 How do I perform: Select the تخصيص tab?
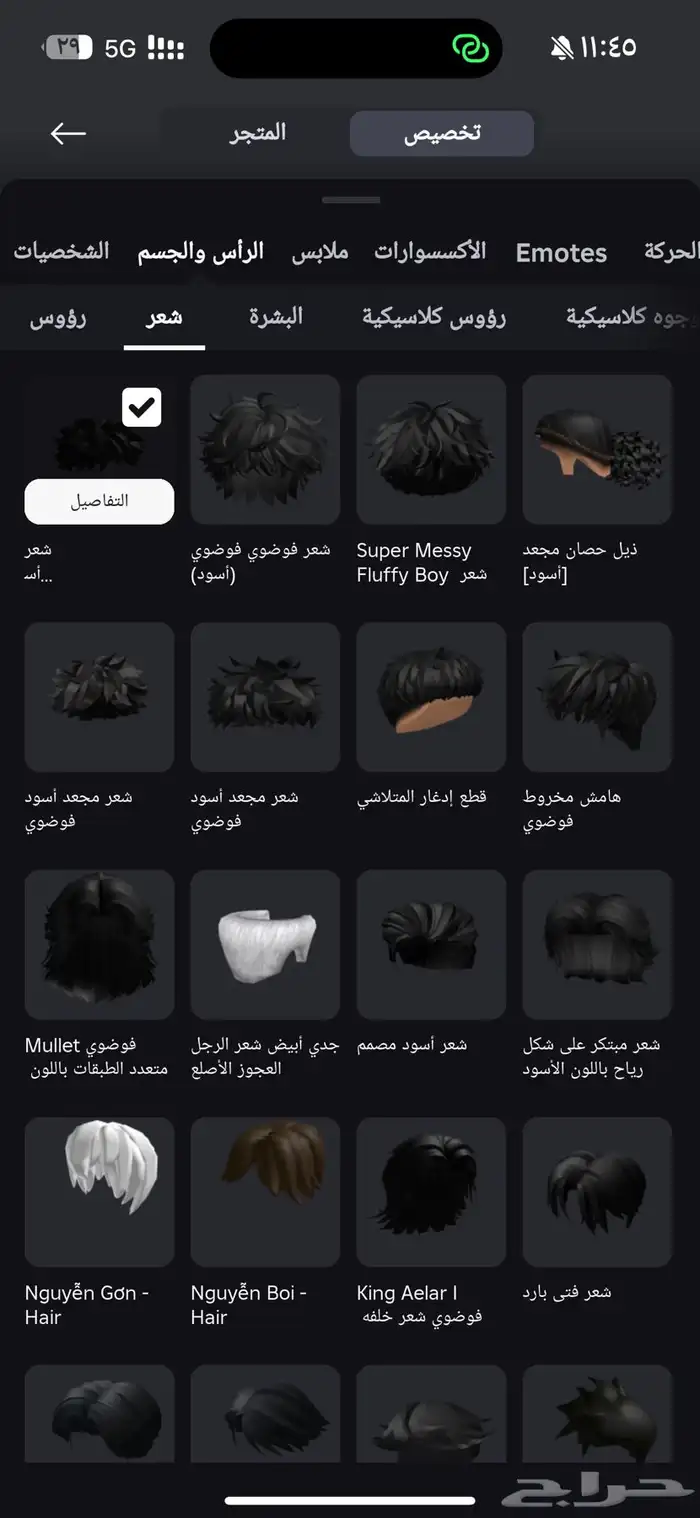[x=441, y=133]
